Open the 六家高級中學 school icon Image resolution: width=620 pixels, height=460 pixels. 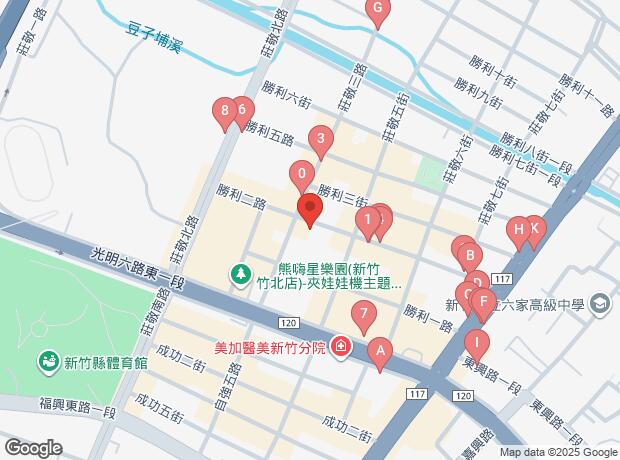[600, 304]
